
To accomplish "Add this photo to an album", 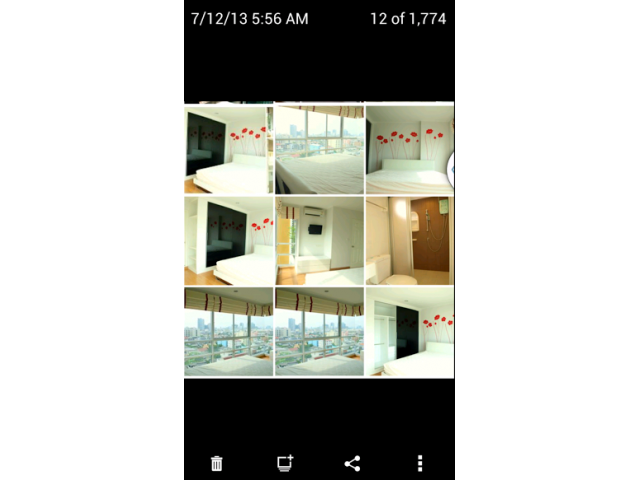I will coord(285,463).
